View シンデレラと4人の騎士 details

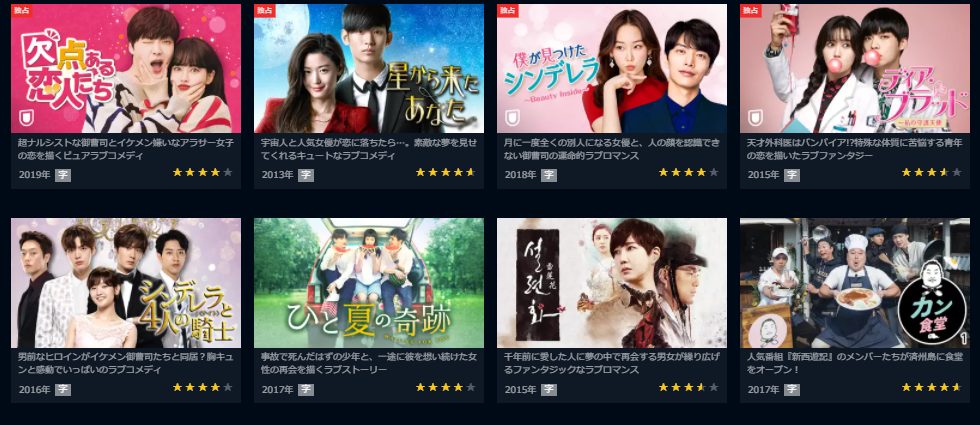[x=125, y=283]
